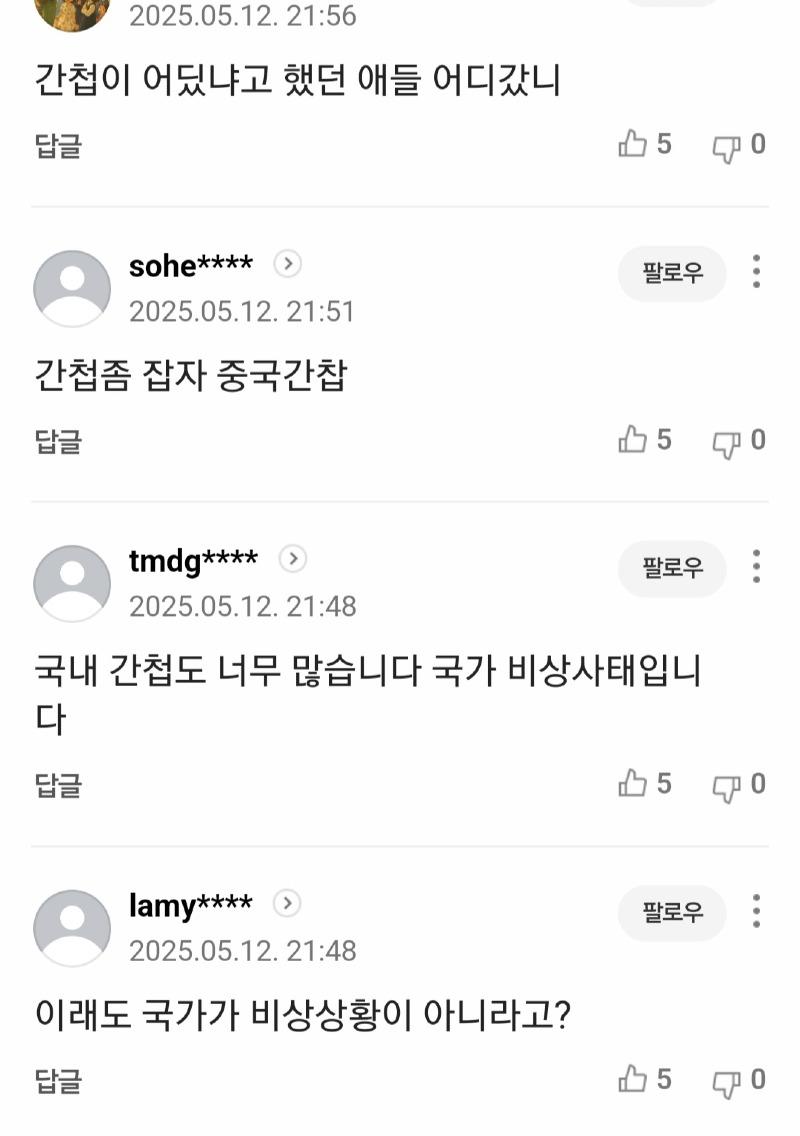Screen dimensions: 800x1136
Task: Open overflow menu on tmdg**** comment
Action: point(757,567)
